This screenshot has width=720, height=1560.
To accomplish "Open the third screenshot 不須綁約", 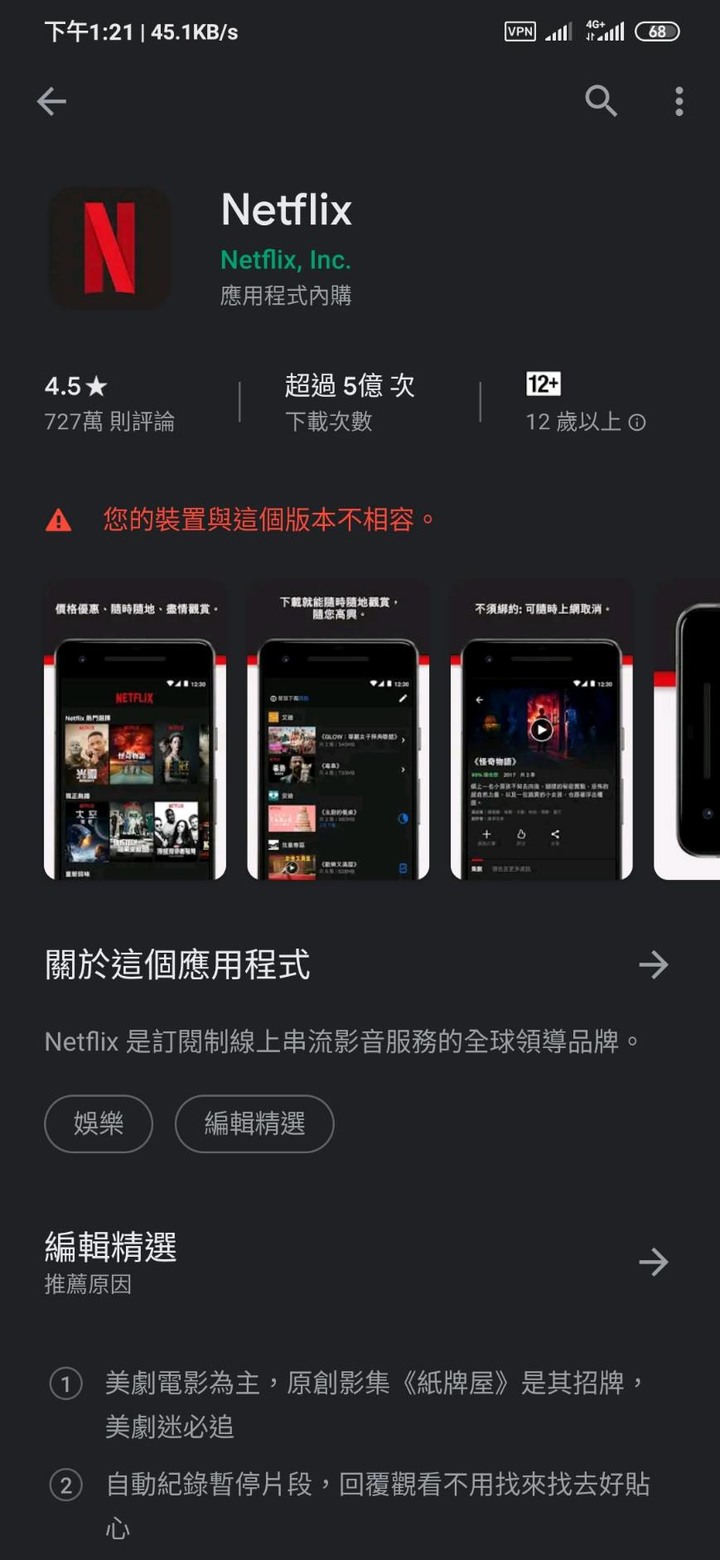I will (541, 730).
